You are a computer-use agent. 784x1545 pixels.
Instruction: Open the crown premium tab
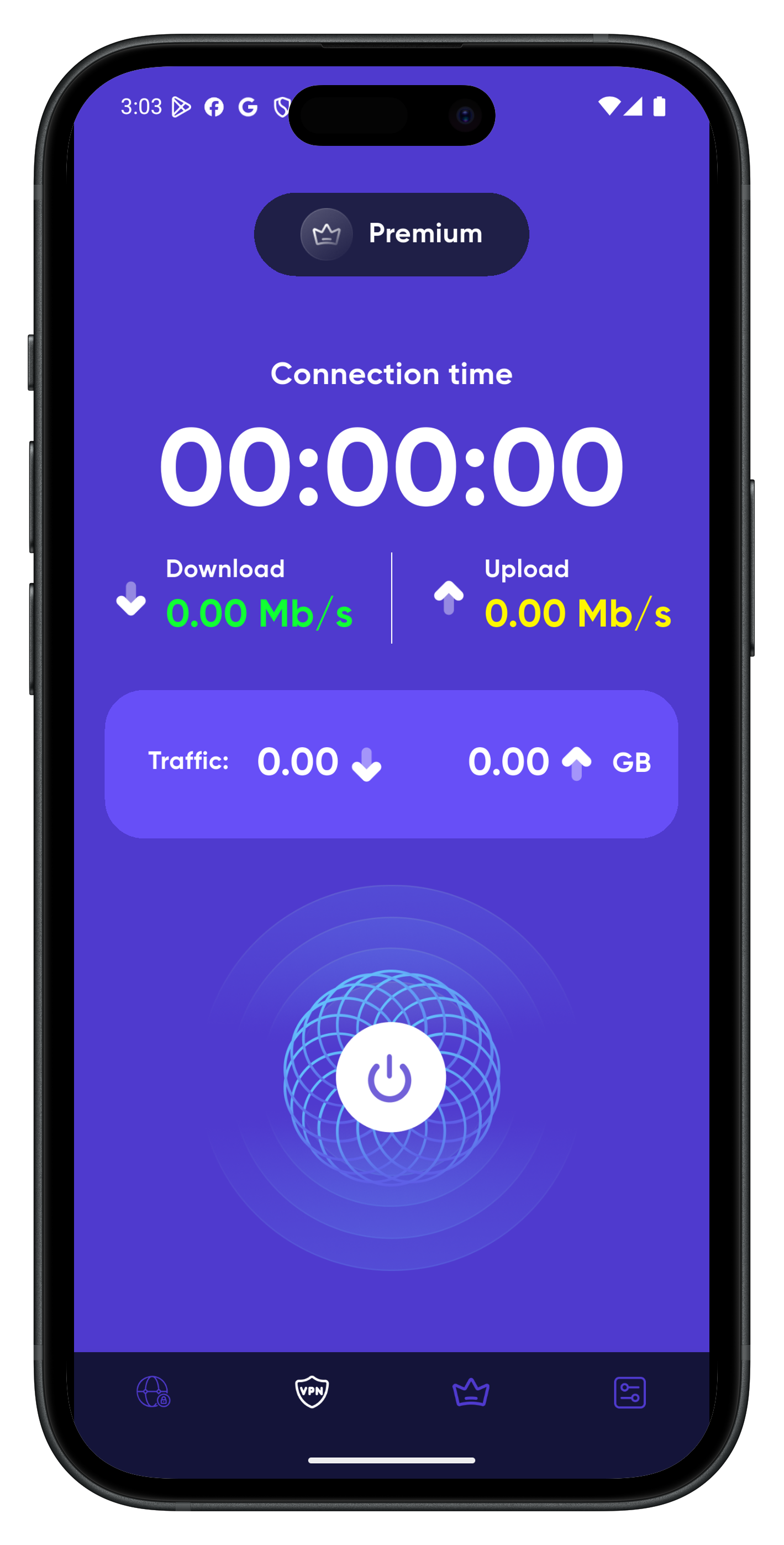(x=471, y=1392)
